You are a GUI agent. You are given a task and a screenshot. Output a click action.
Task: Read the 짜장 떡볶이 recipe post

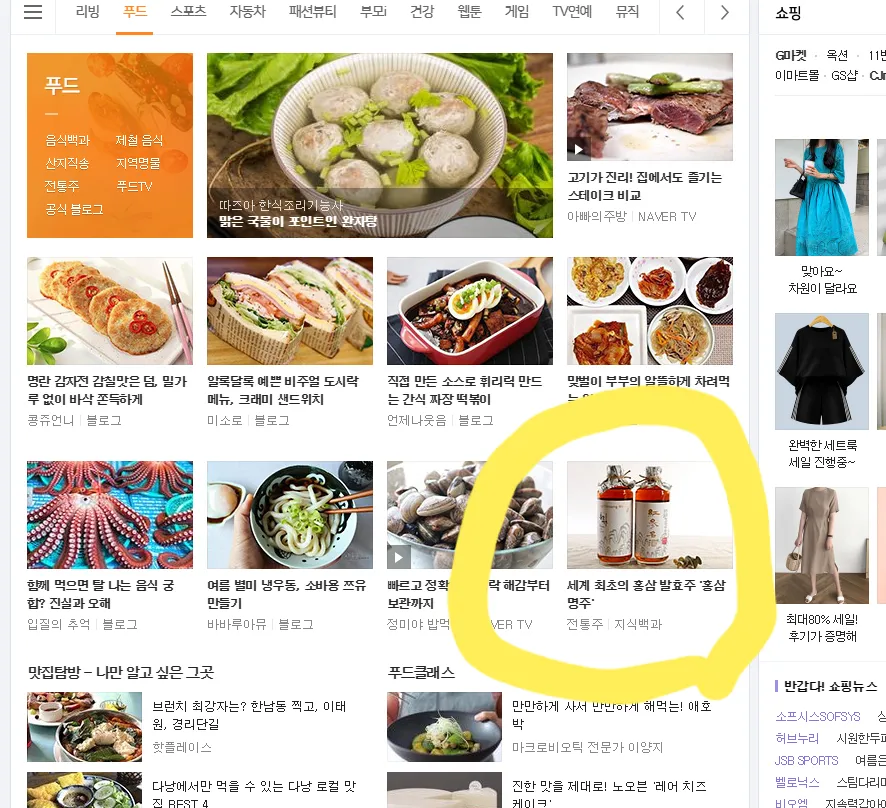point(469,390)
